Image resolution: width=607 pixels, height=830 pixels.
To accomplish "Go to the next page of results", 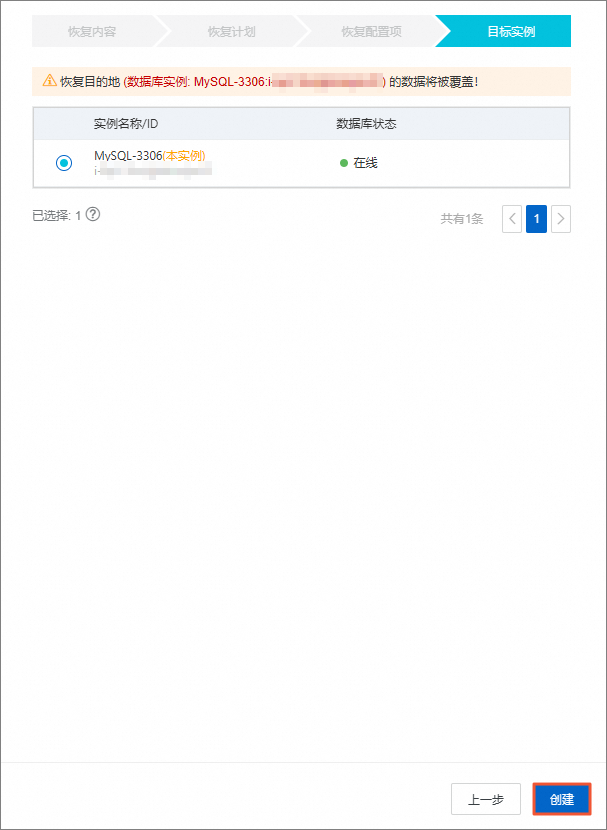I will [561, 219].
